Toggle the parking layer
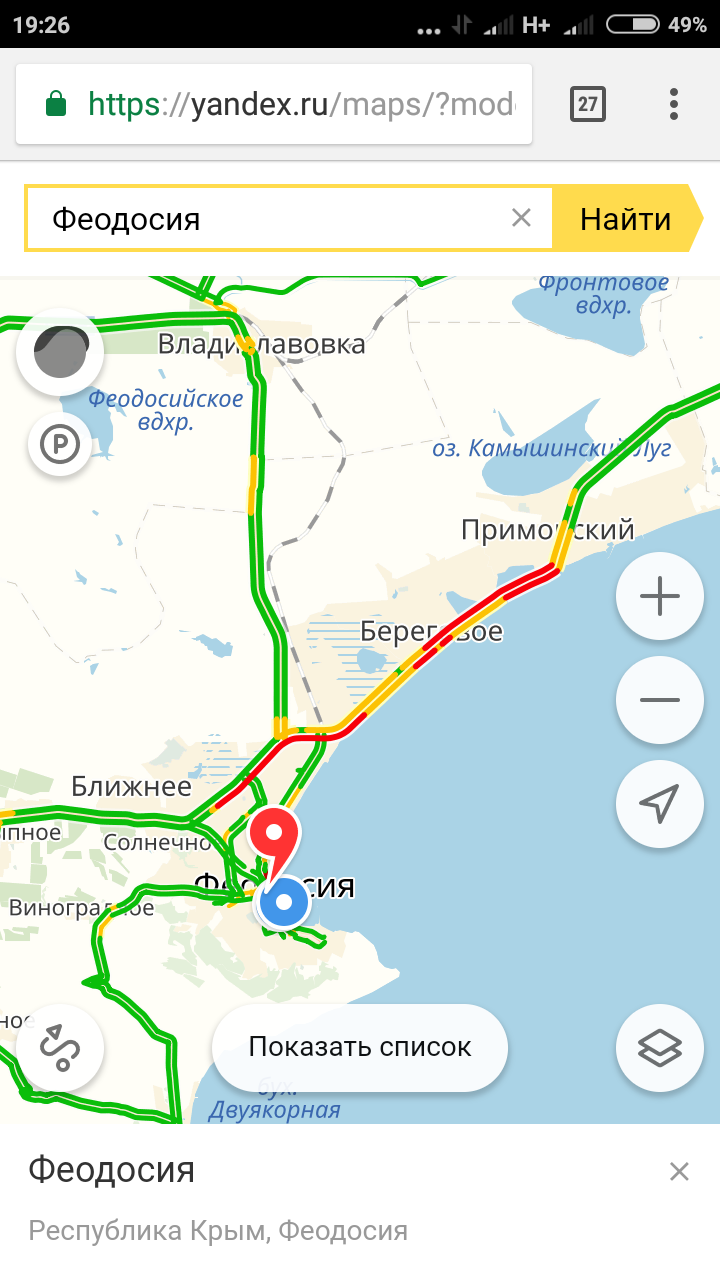The image size is (720, 1280). 60,443
